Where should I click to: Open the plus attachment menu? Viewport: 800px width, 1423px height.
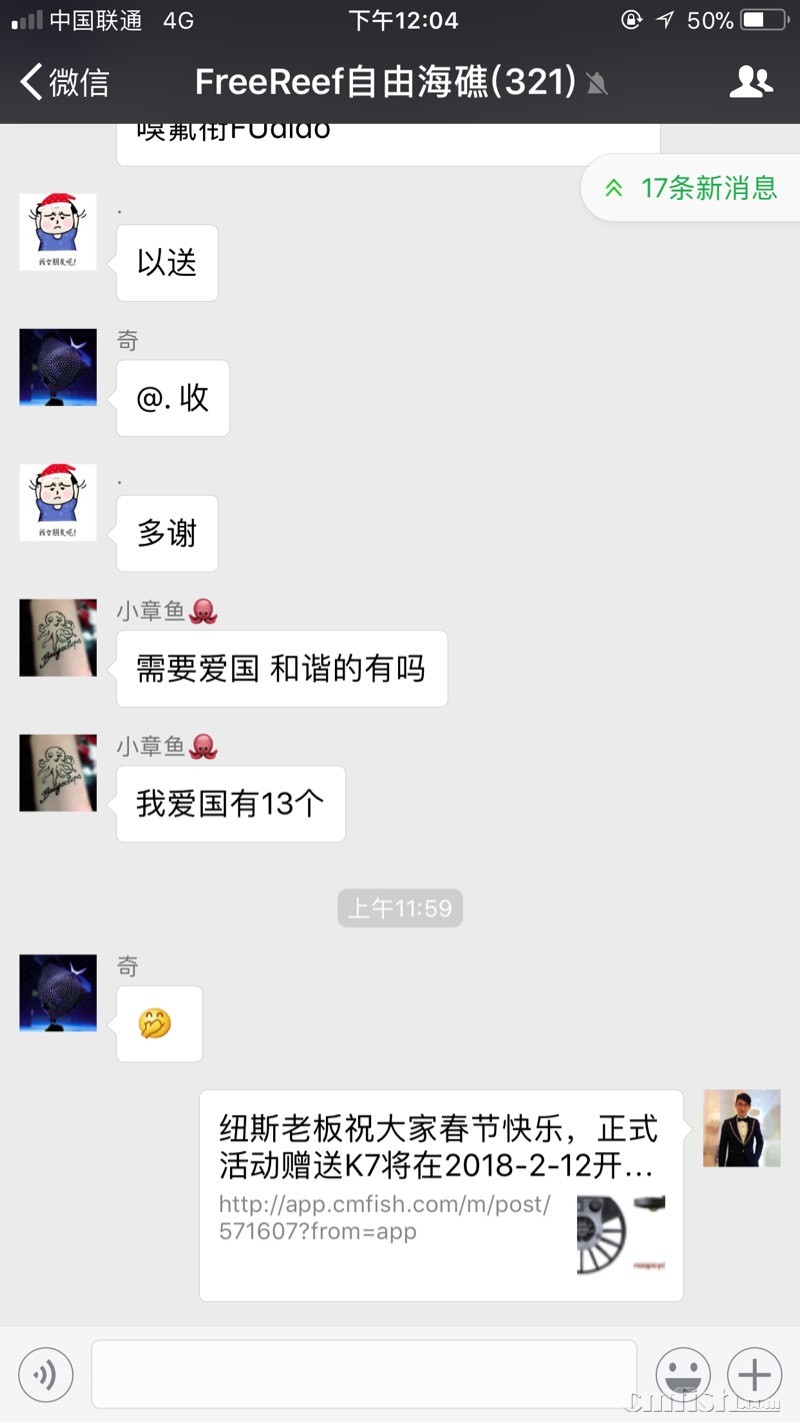754,1375
